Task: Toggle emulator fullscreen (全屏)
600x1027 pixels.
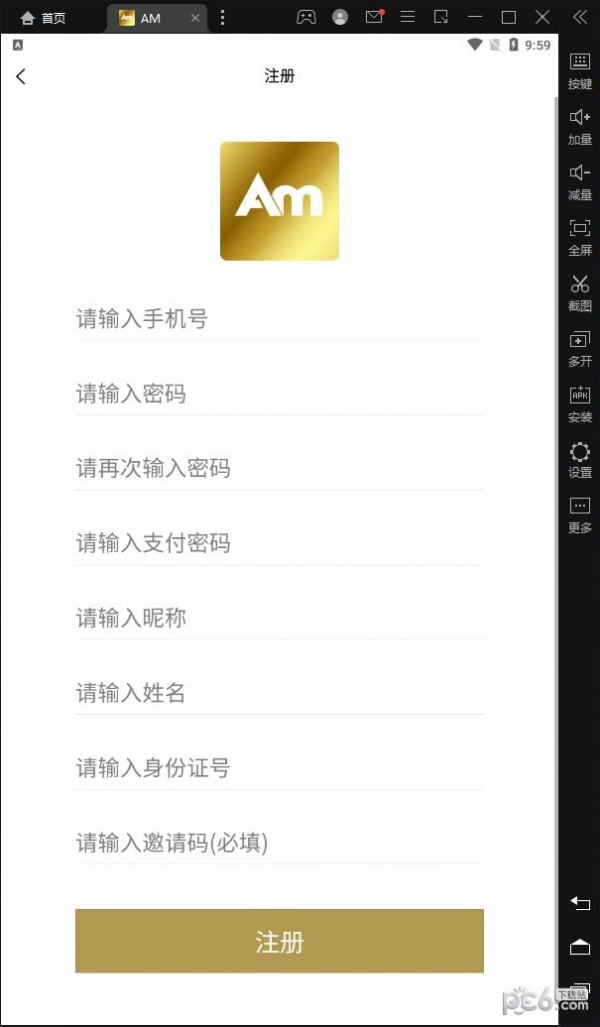Action: click(580, 235)
